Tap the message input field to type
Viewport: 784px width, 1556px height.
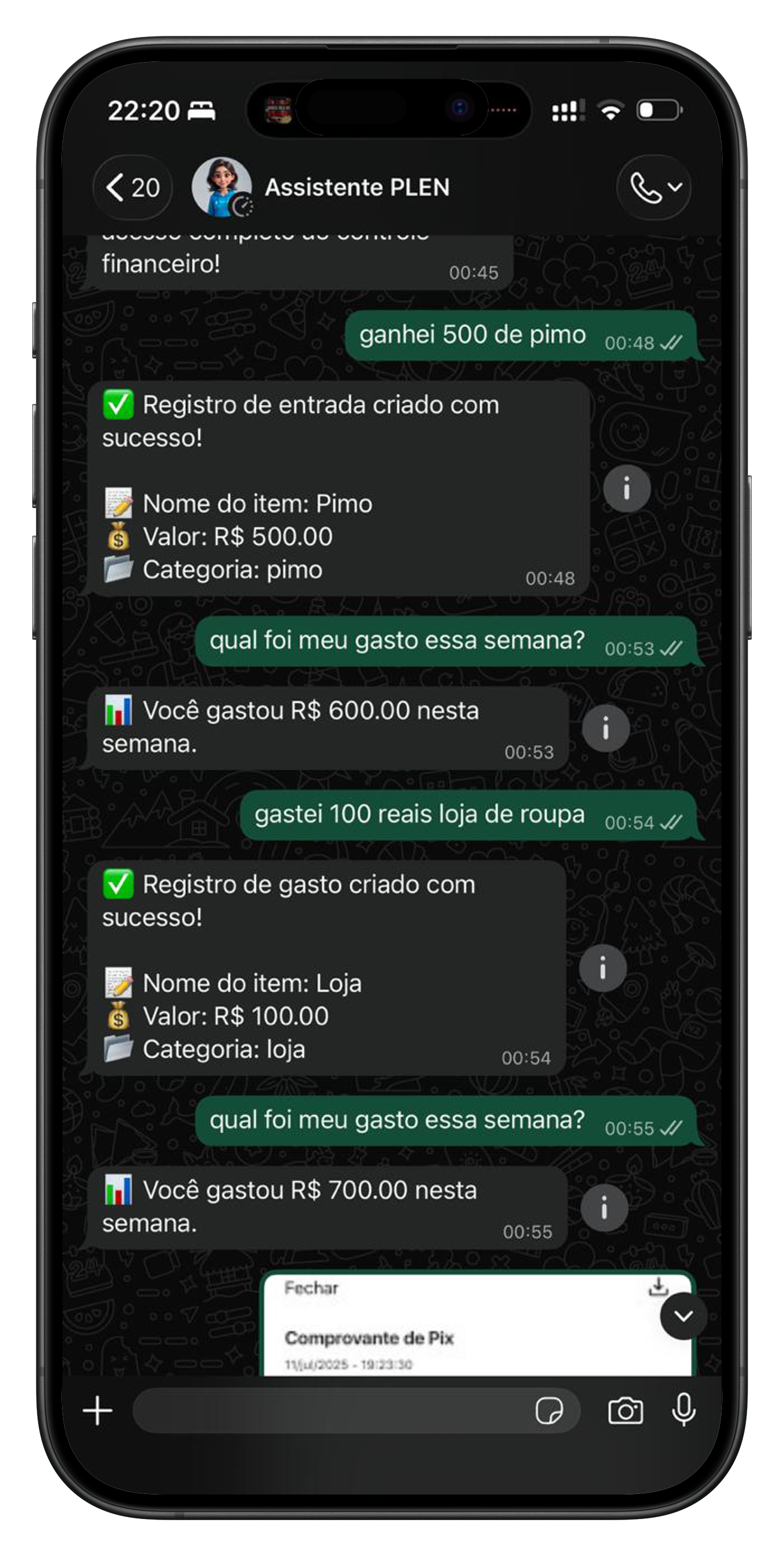350,1411
